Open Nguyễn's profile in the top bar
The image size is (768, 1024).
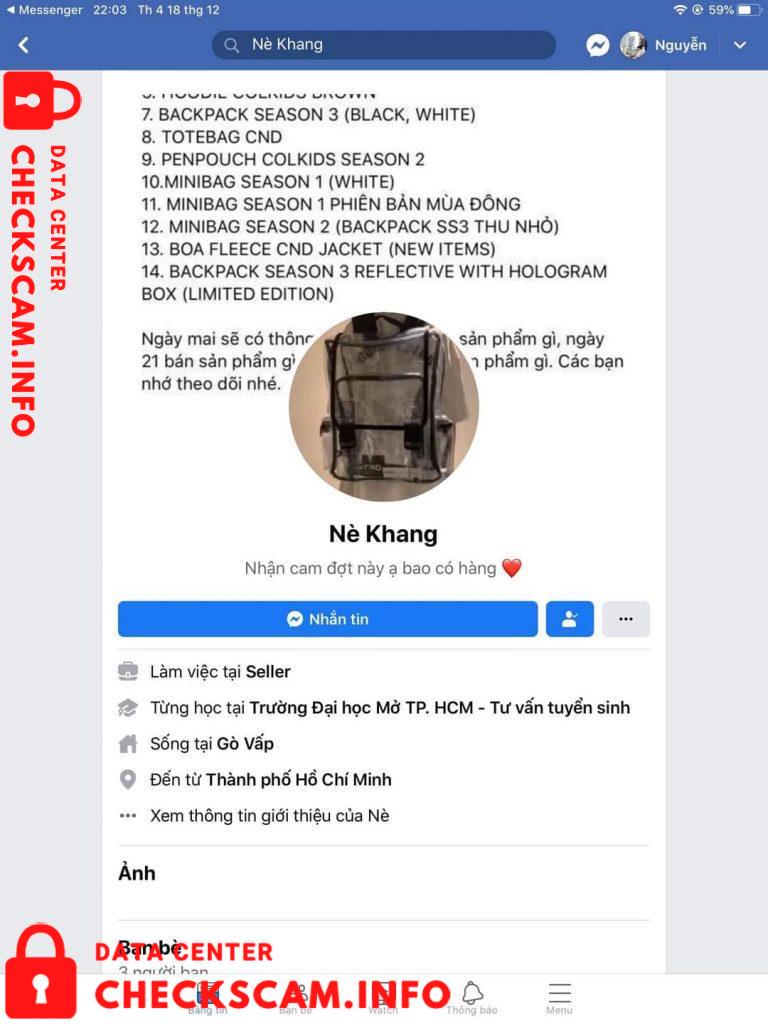coord(664,45)
